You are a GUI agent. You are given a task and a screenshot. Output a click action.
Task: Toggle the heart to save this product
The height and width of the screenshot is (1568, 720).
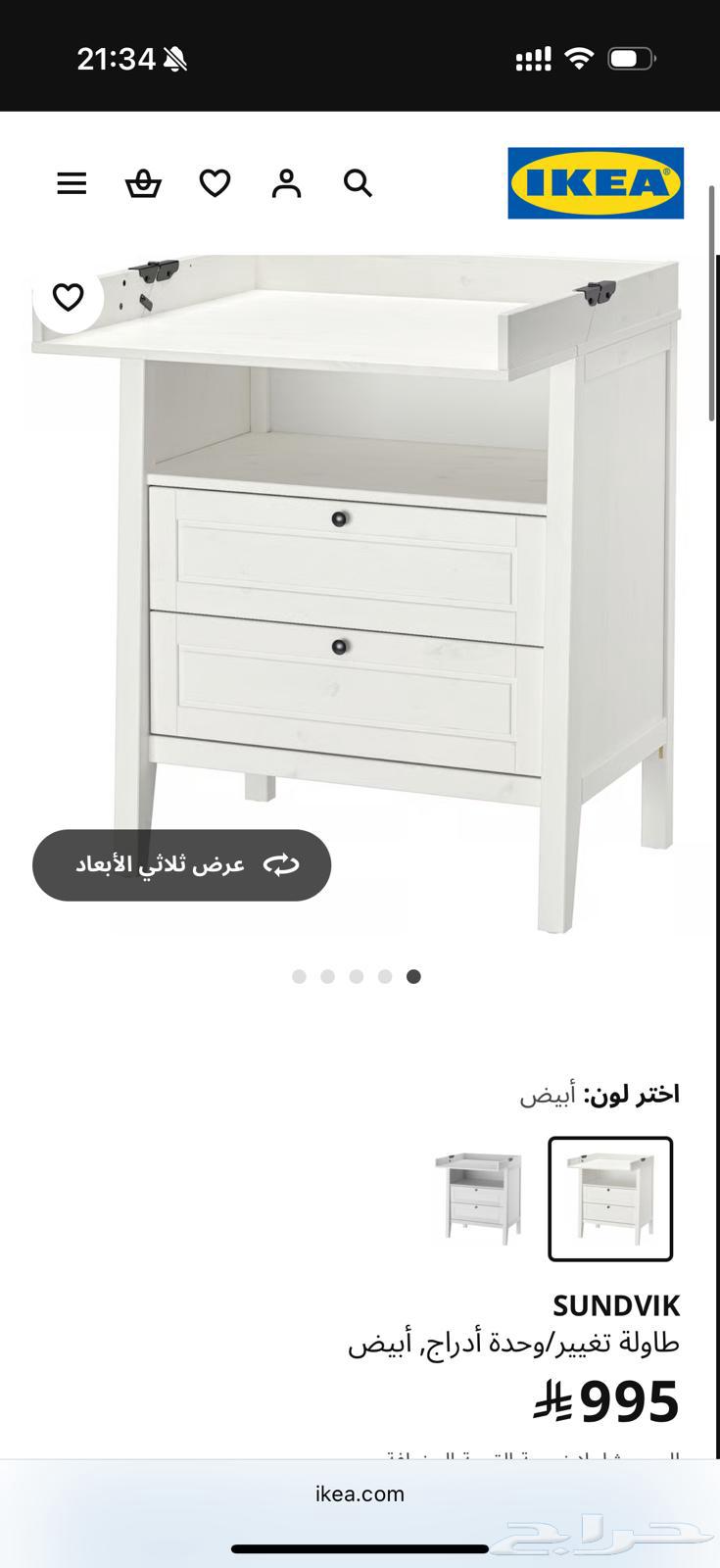point(69,297)
